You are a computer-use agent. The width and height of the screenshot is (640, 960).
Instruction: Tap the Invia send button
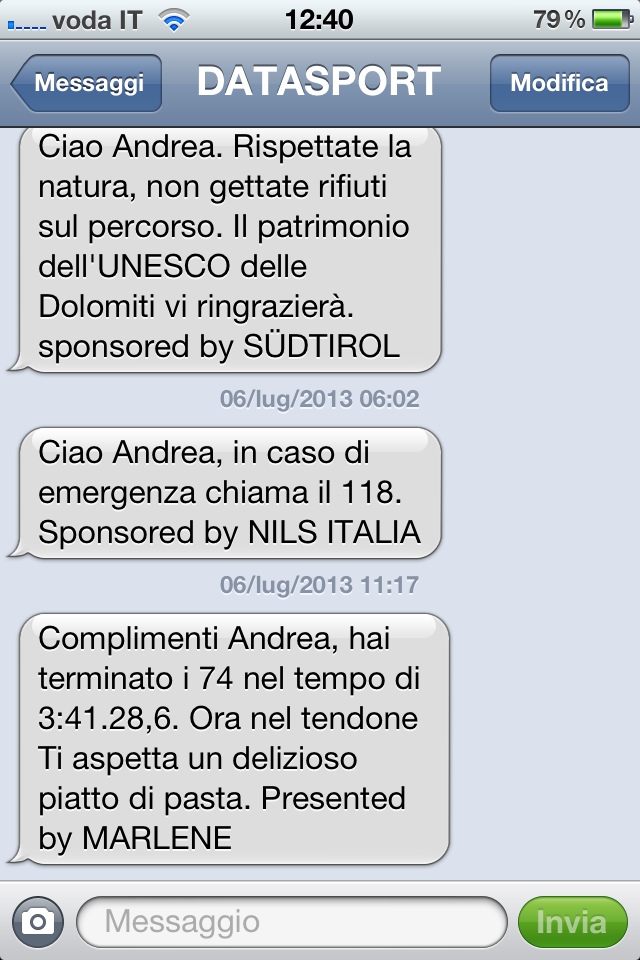click(572, 921)
